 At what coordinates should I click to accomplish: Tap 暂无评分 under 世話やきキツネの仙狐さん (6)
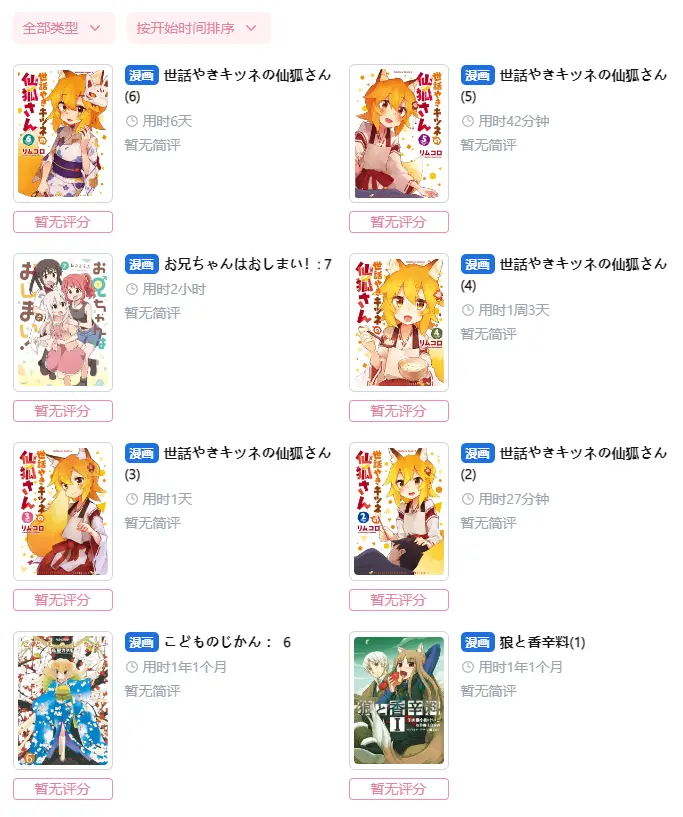63,222
